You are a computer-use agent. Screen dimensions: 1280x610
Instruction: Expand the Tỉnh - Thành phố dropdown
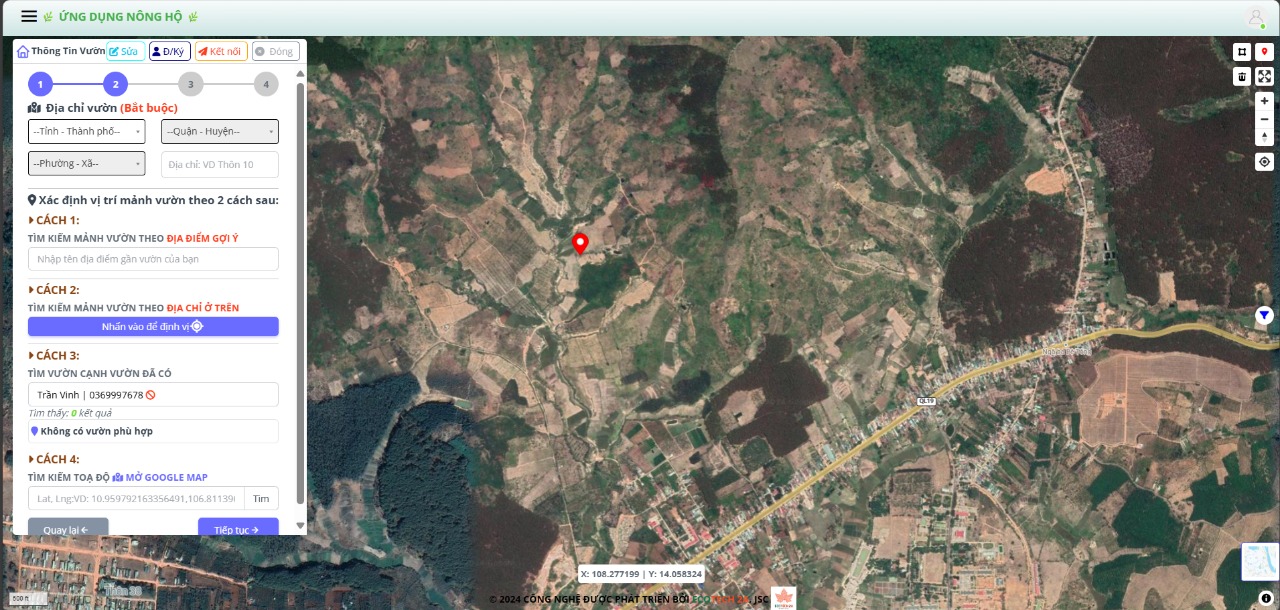click(86, 131)
